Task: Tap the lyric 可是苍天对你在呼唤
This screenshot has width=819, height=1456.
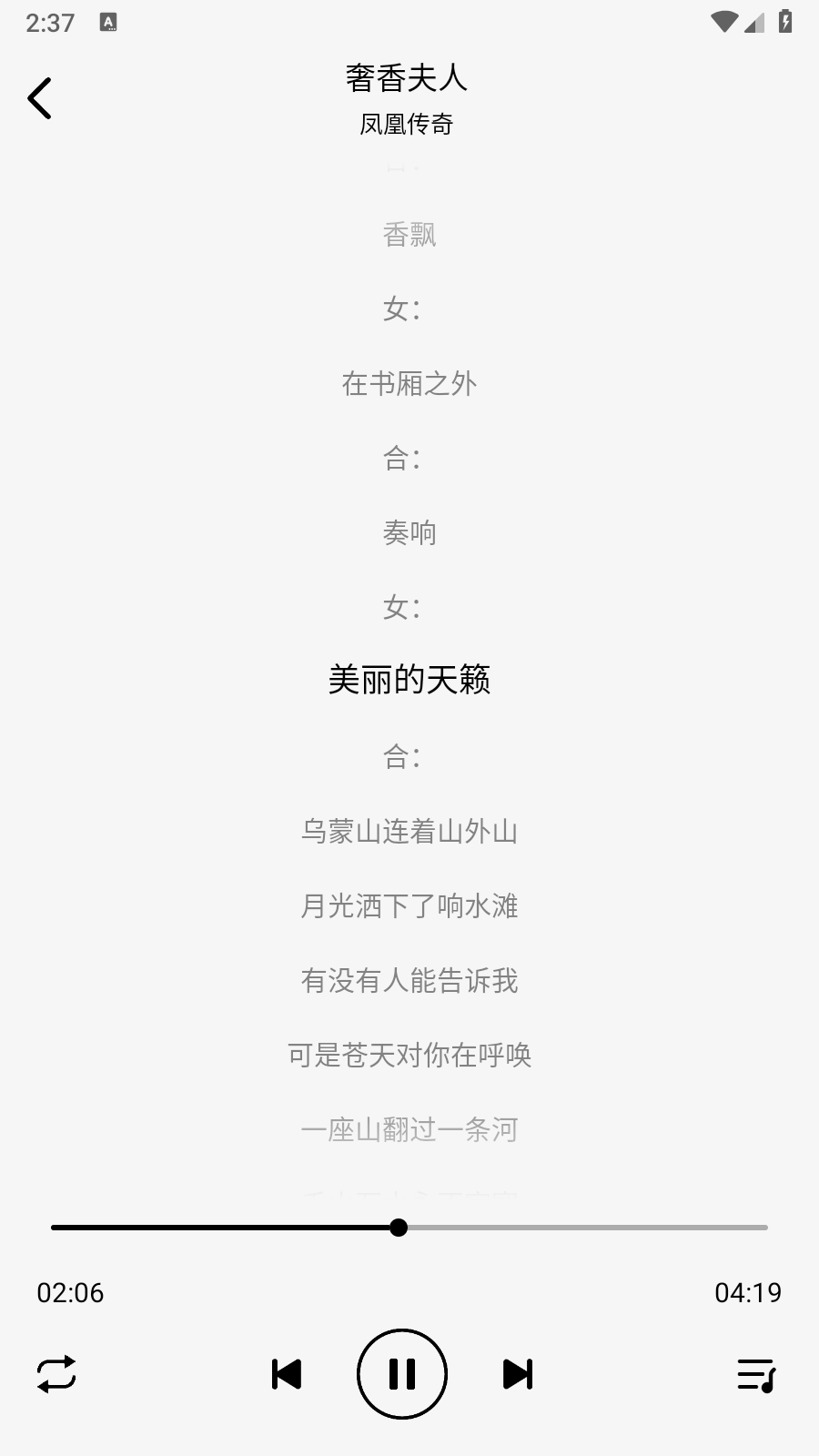Action: coord(409,1055)
